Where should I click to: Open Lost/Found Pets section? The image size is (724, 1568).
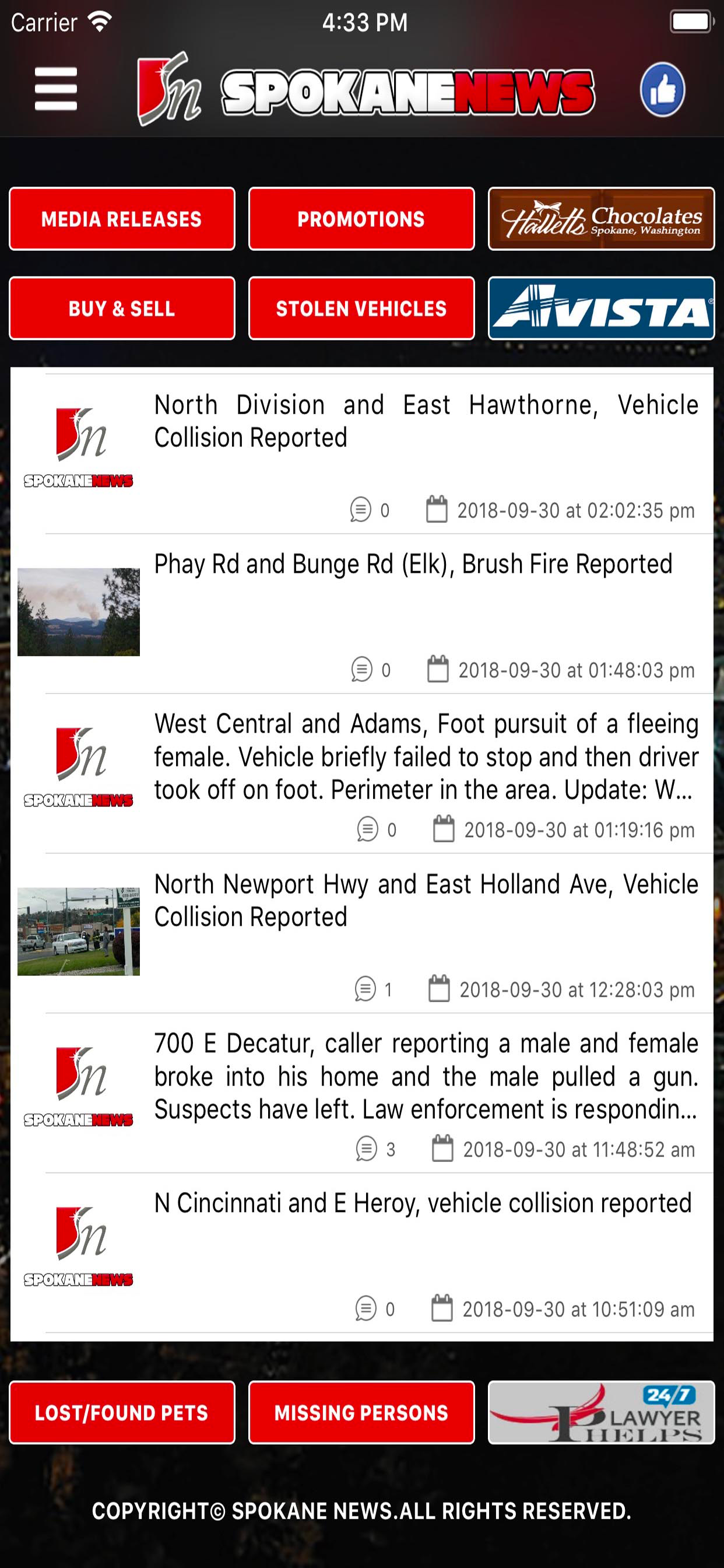pos(122,1412)
